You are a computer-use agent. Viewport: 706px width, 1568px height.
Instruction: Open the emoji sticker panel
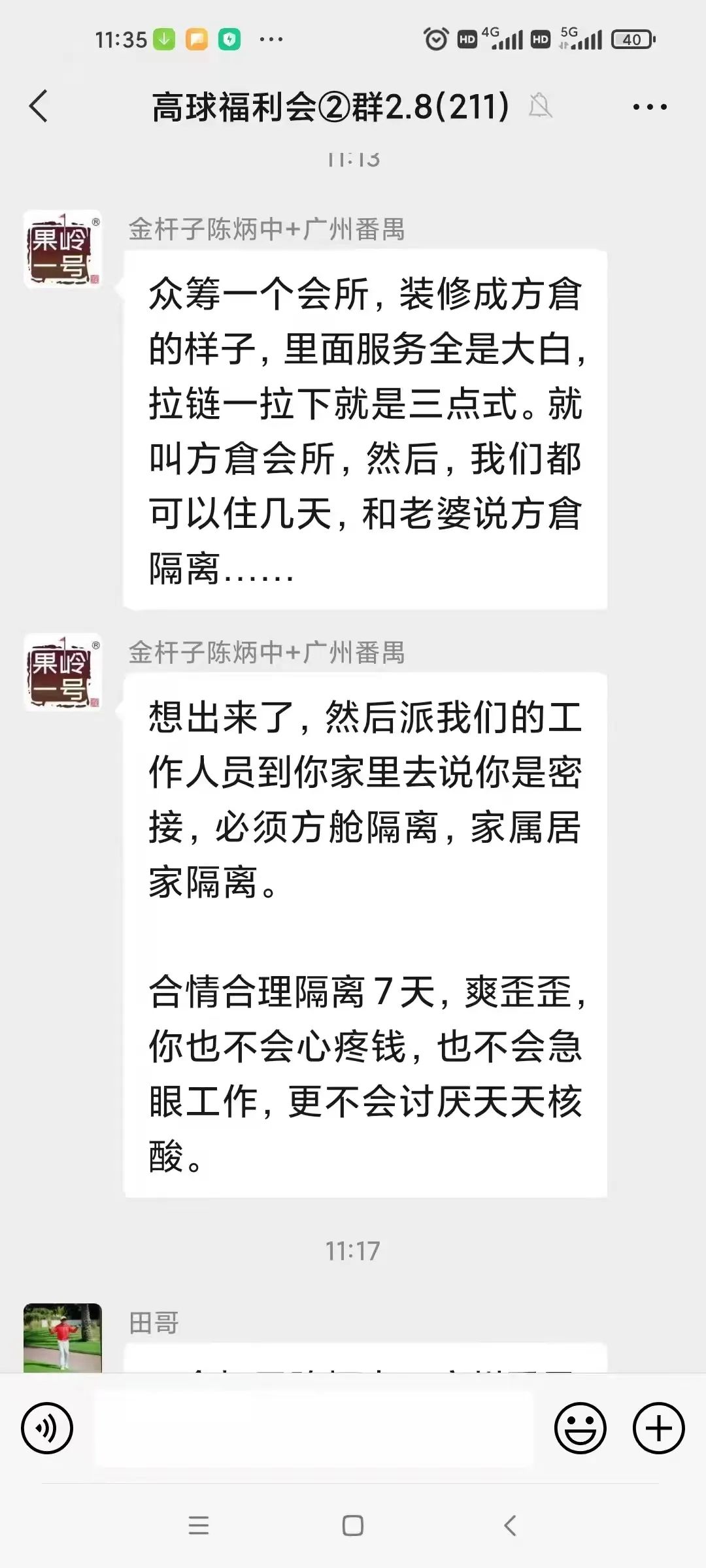pyautogui.click(x=580, y=1428)
